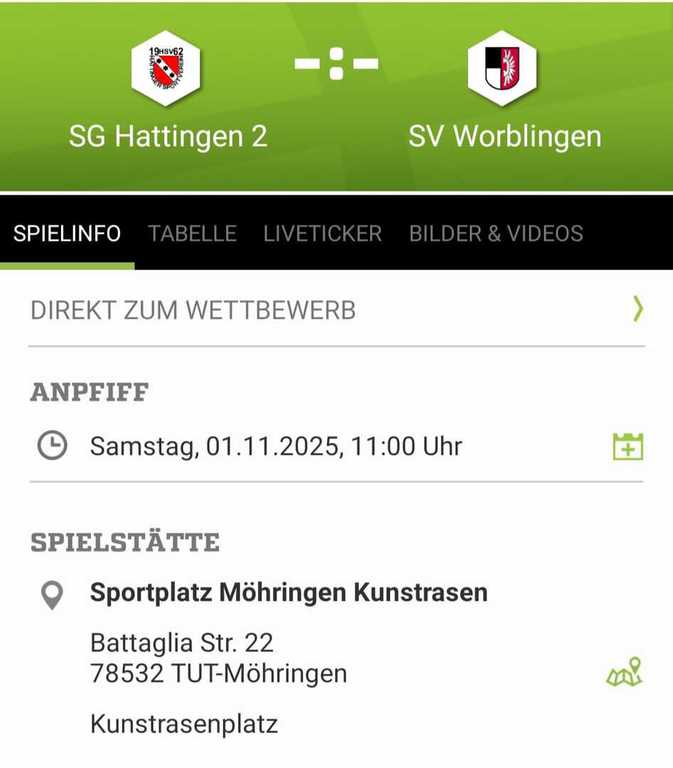This screenshot has height=768, width=673.
Task: Select the Spielinfo tab
Action: (67, 234)
